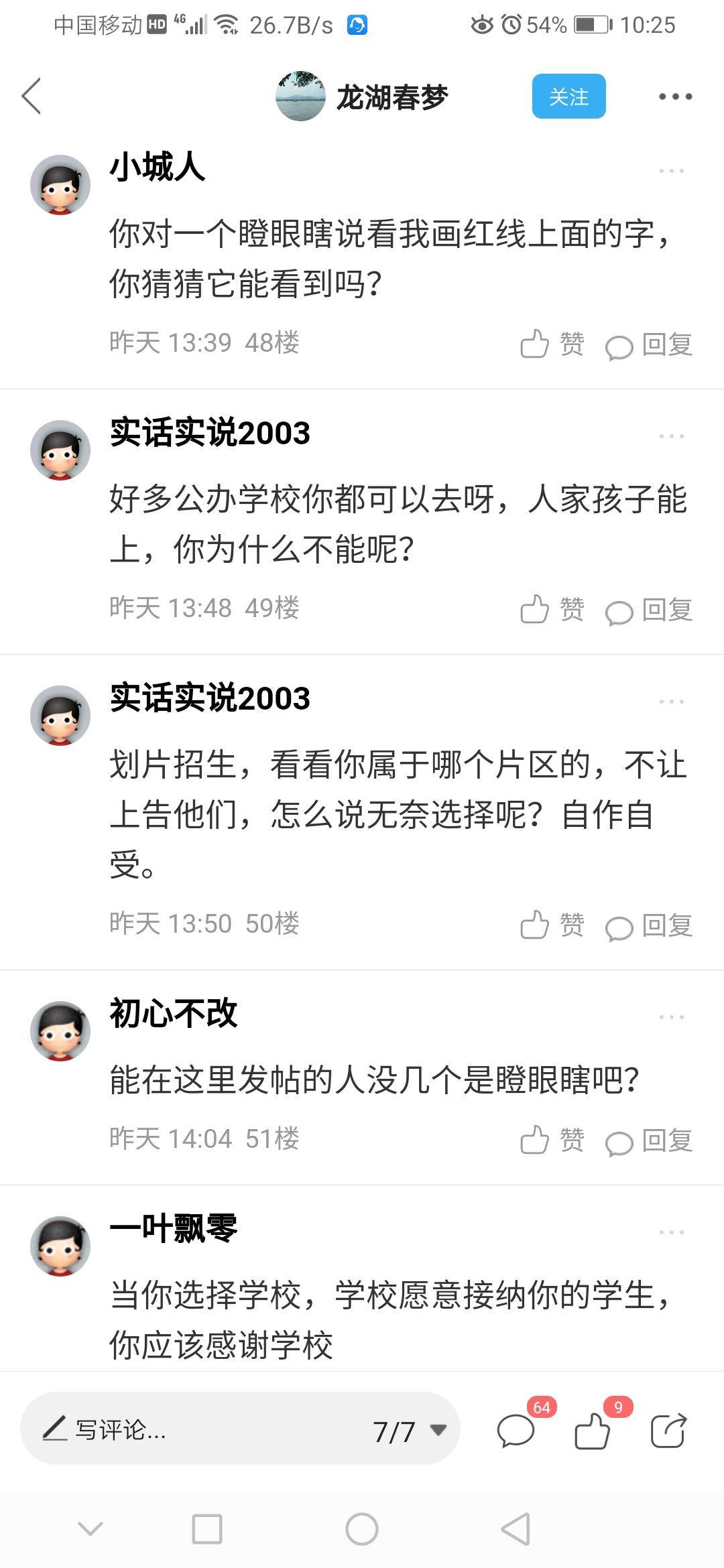View 龙湖春梦's profile avatar in header
The width and height of the screenshot is (724, 1568).
point(300,96)
